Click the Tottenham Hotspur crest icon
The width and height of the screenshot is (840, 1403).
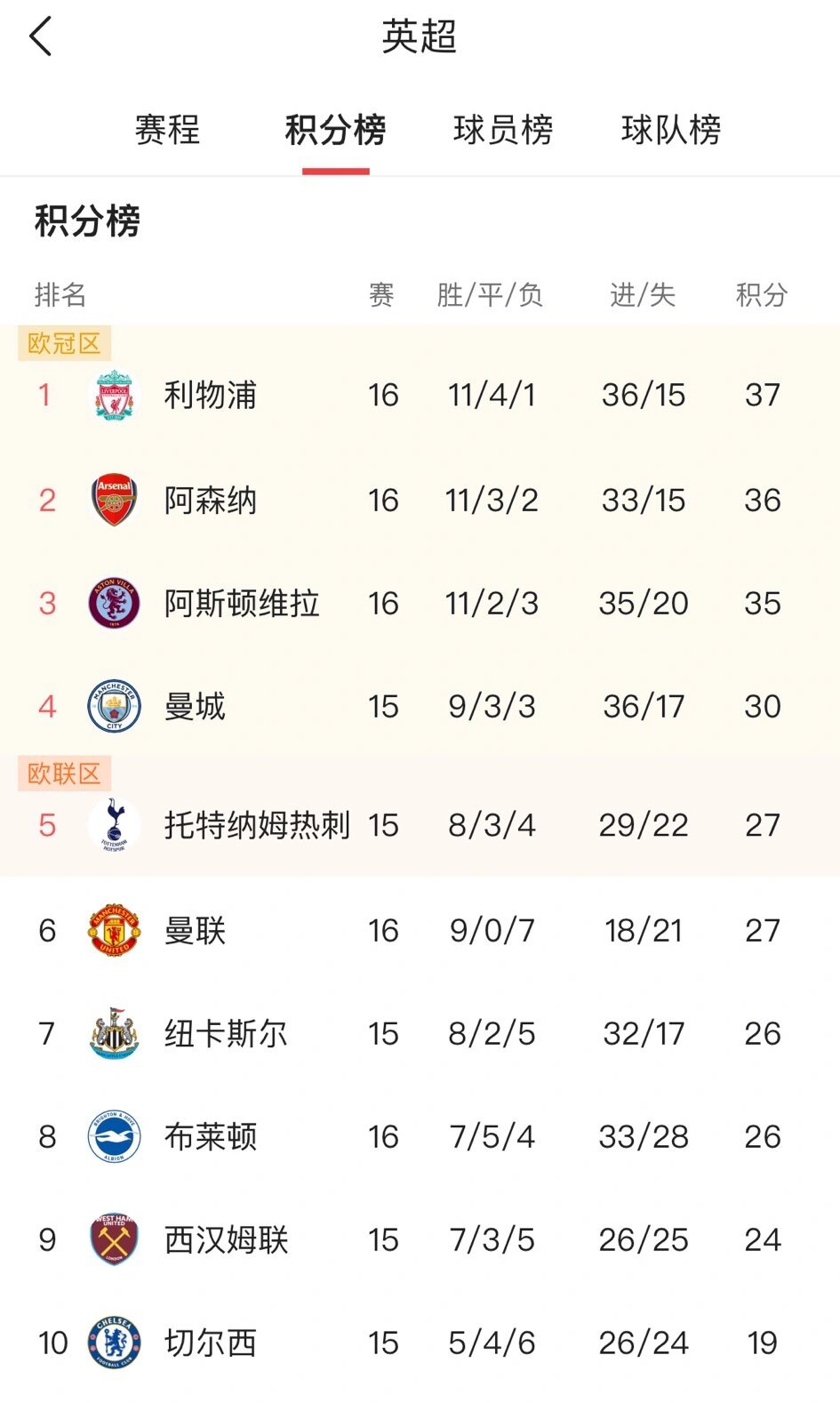coord(114,824)
